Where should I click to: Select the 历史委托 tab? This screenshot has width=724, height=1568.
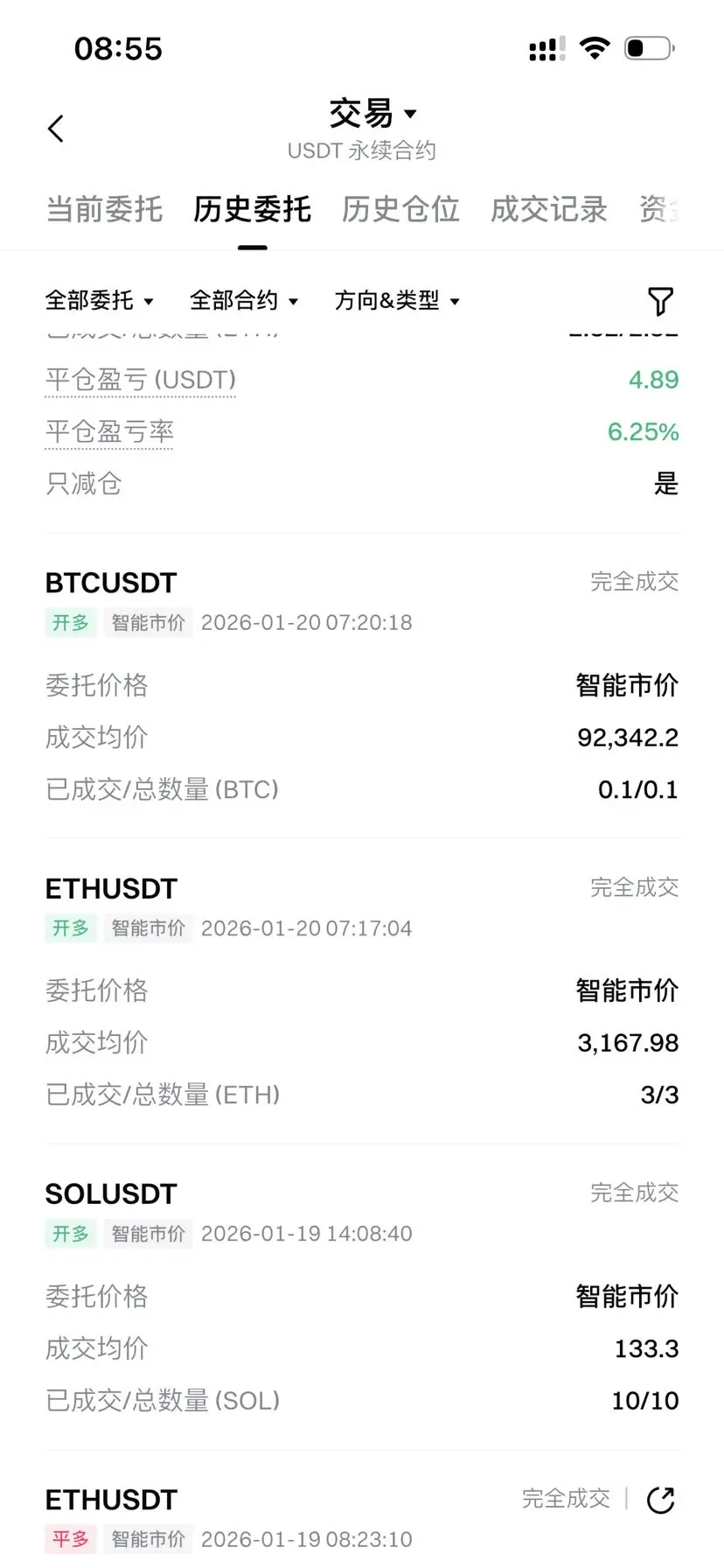[252, 210]
